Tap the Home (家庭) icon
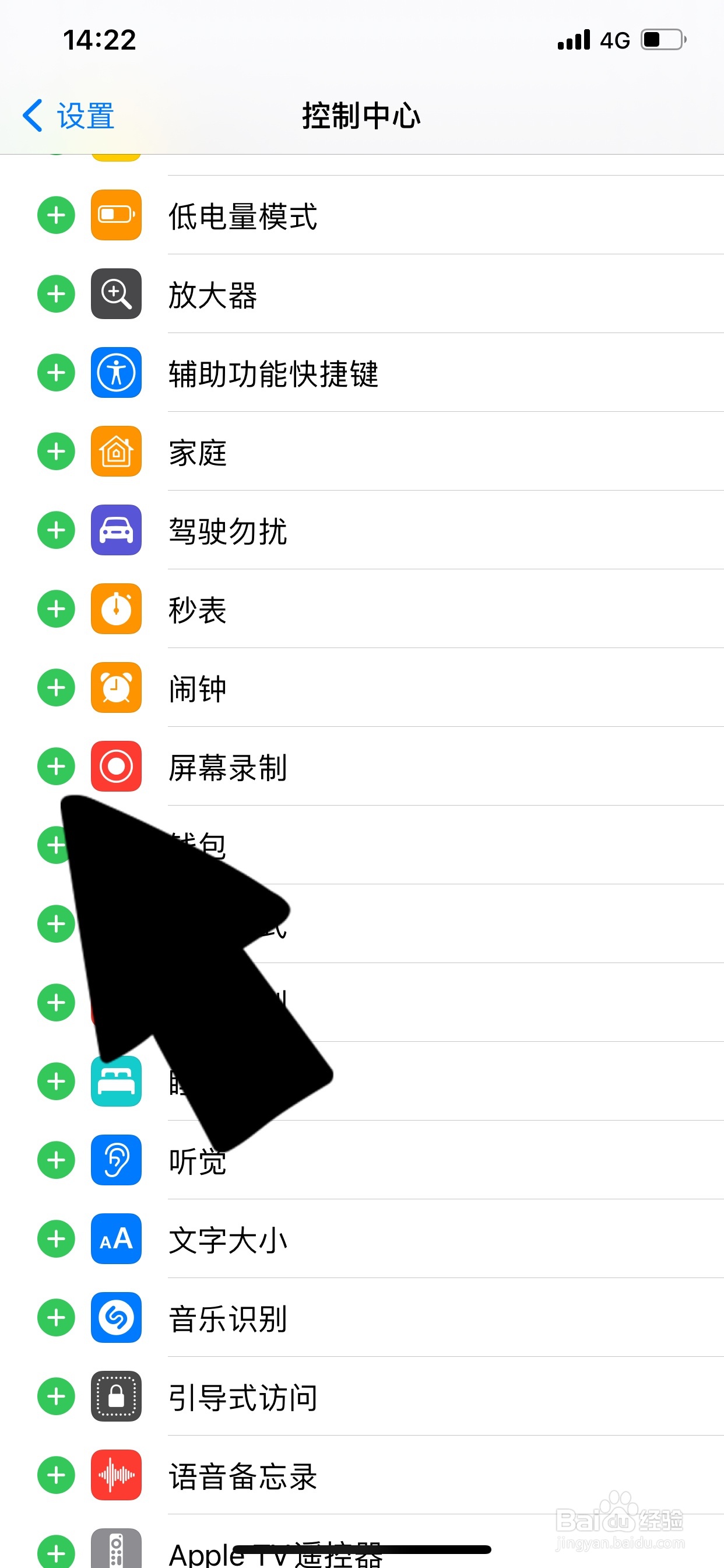 115,451
